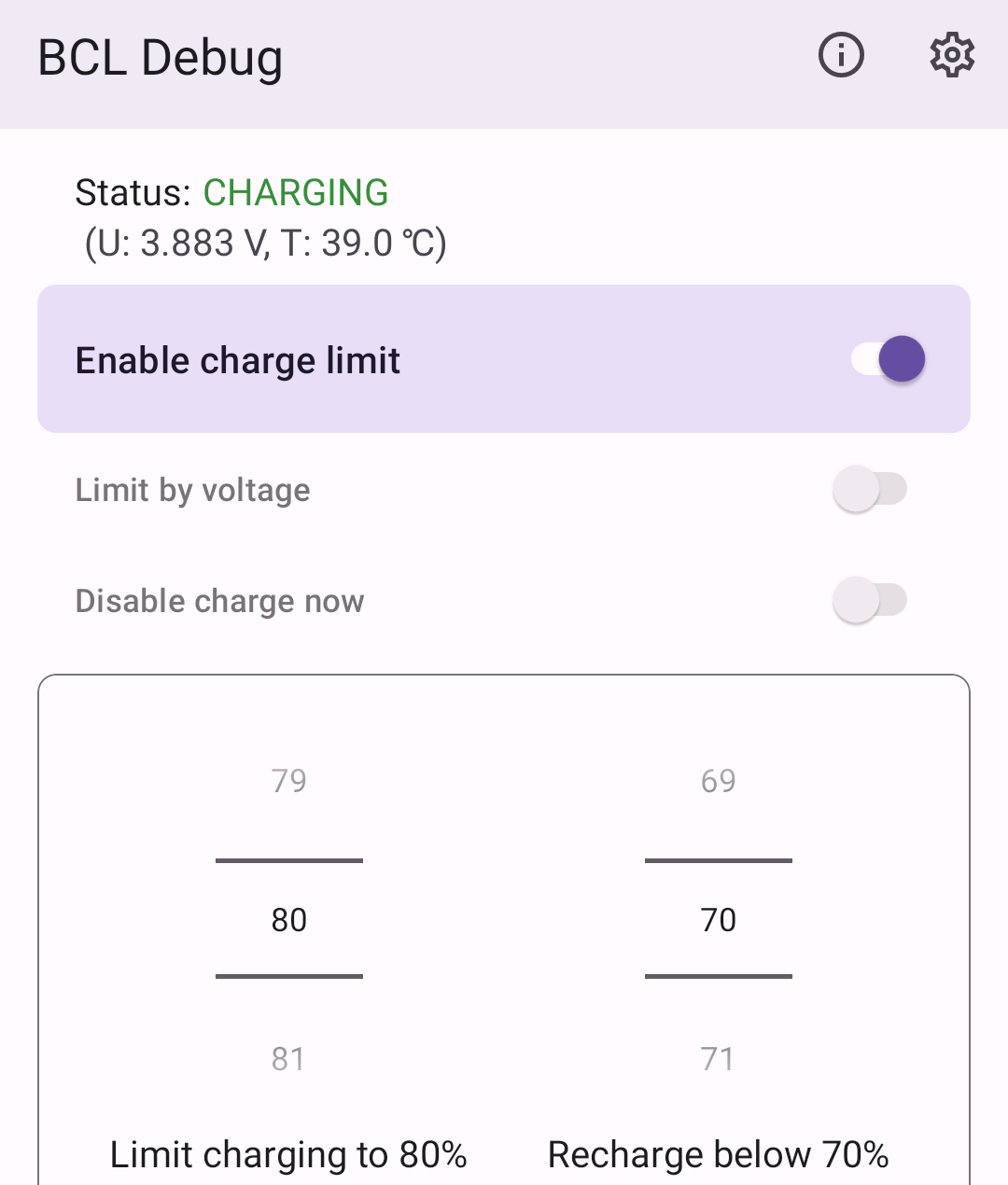Click the selected value 80 in the picker
The image size is (1008, 1185).
point(289,919)
